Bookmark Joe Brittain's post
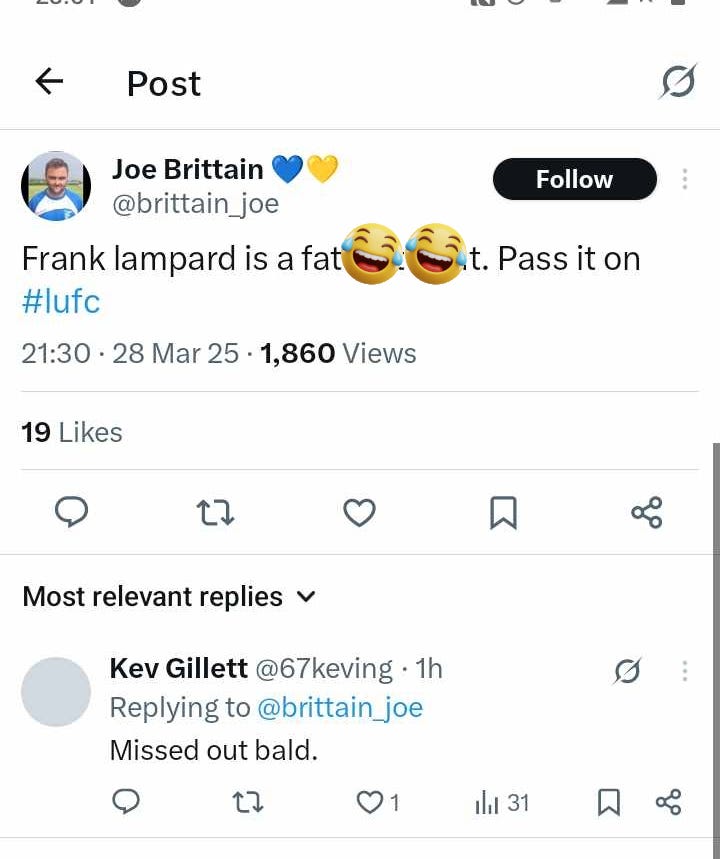The image size is (720, 859). [503, 513]
